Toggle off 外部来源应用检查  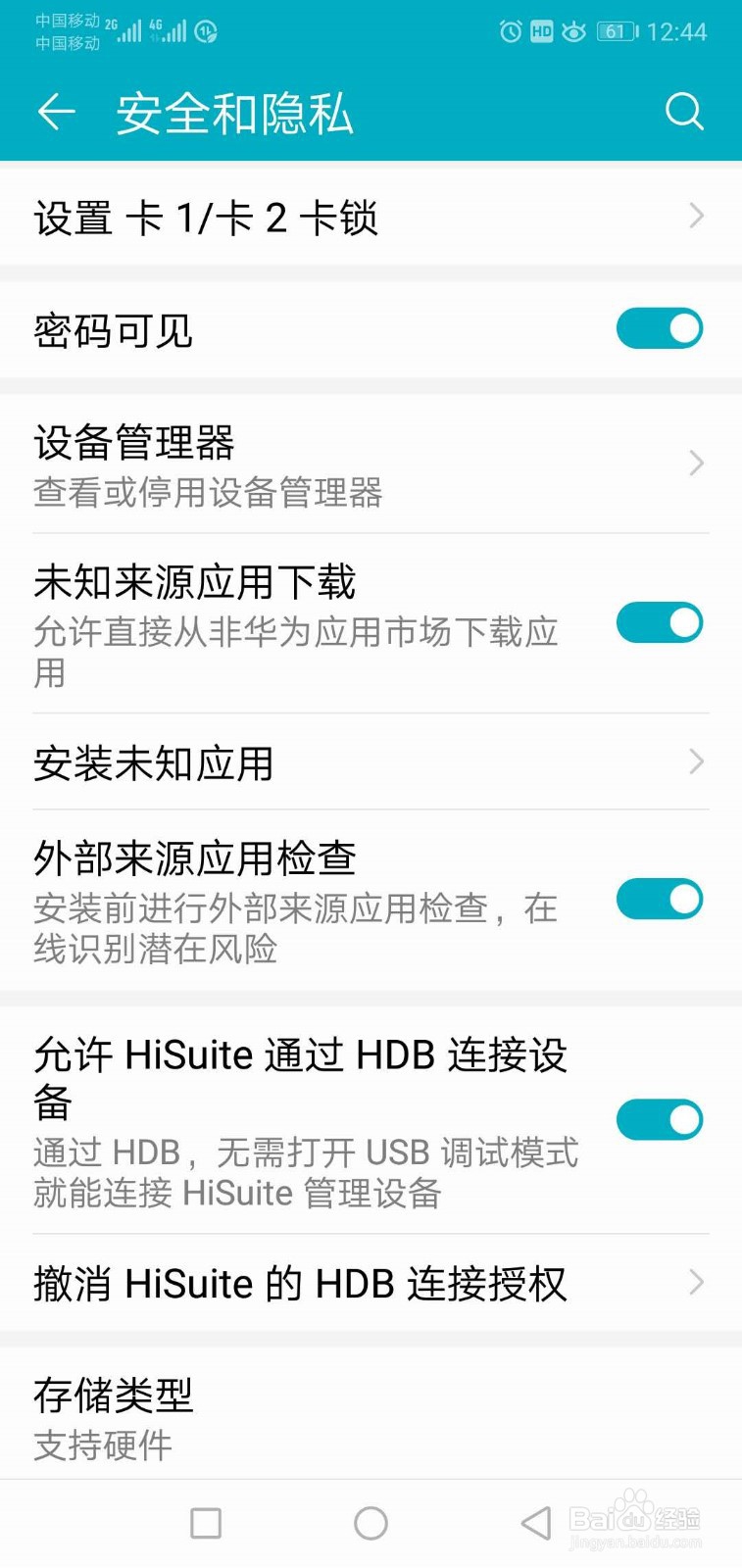tap(659, 899)
